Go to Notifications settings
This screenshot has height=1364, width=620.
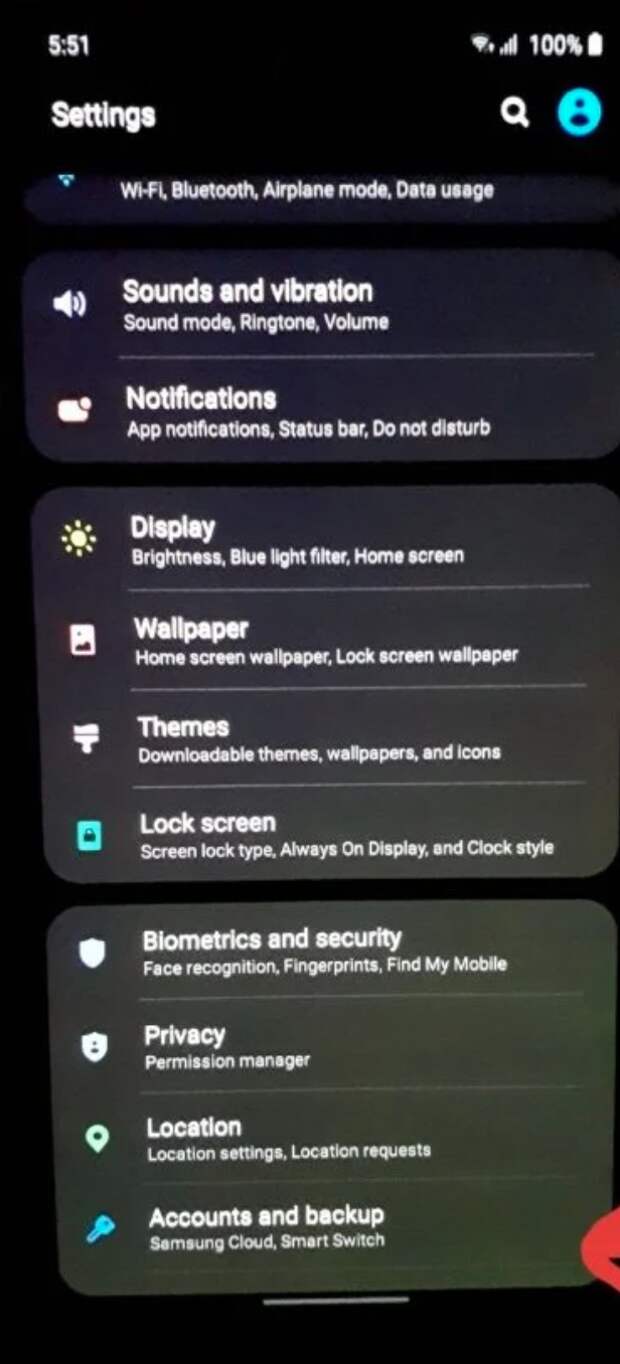[x=308, y=411]
